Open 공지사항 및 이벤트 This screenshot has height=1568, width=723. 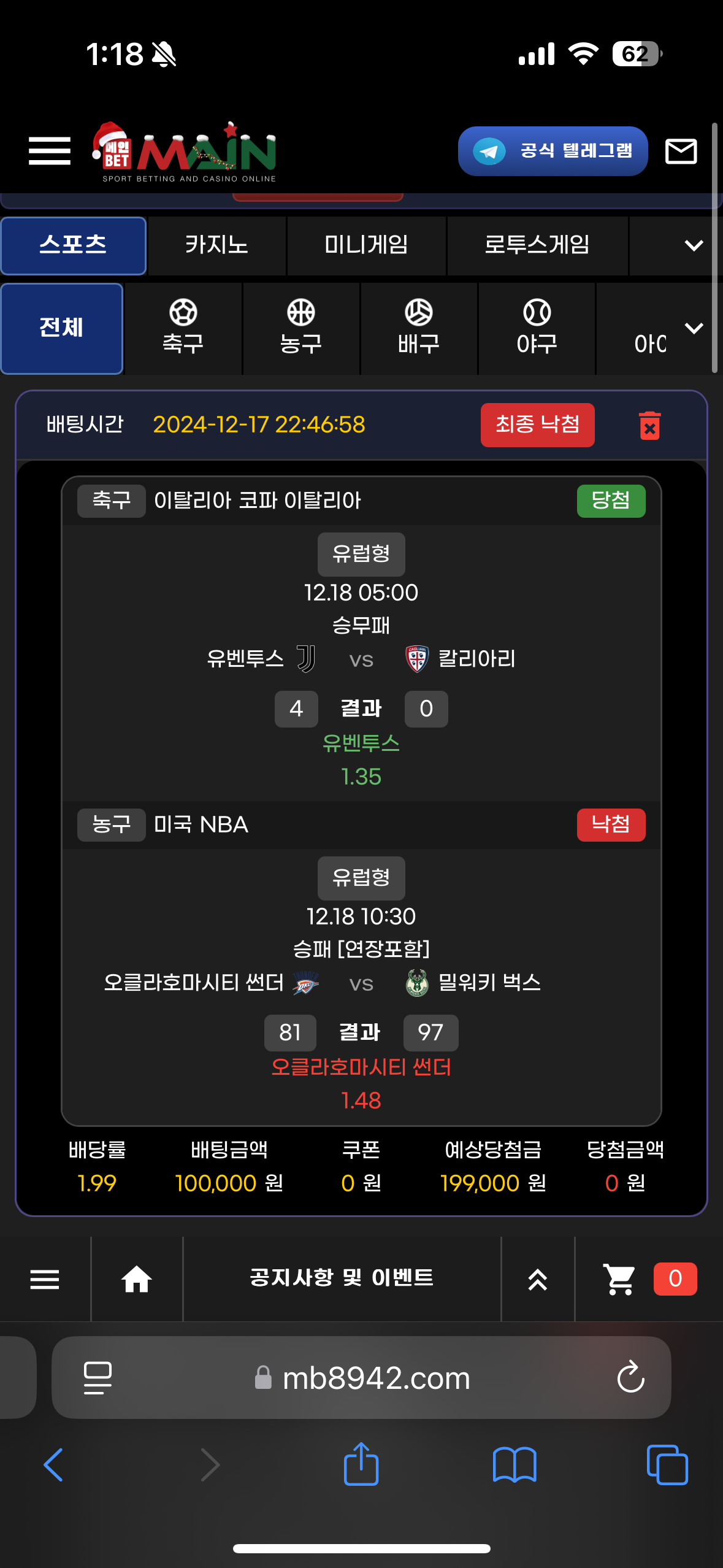342,1278
